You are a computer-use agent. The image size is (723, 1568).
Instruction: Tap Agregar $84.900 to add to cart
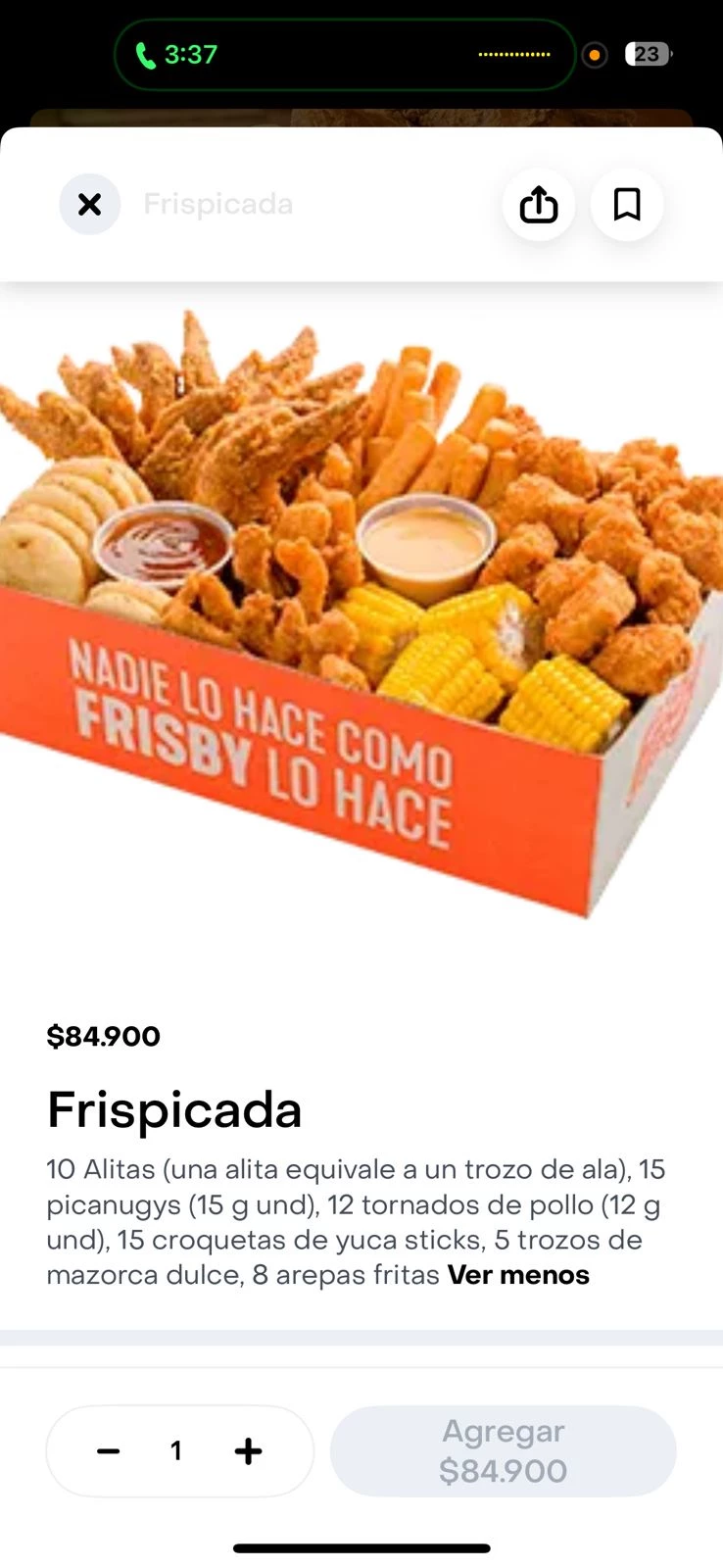[504, 1451]
